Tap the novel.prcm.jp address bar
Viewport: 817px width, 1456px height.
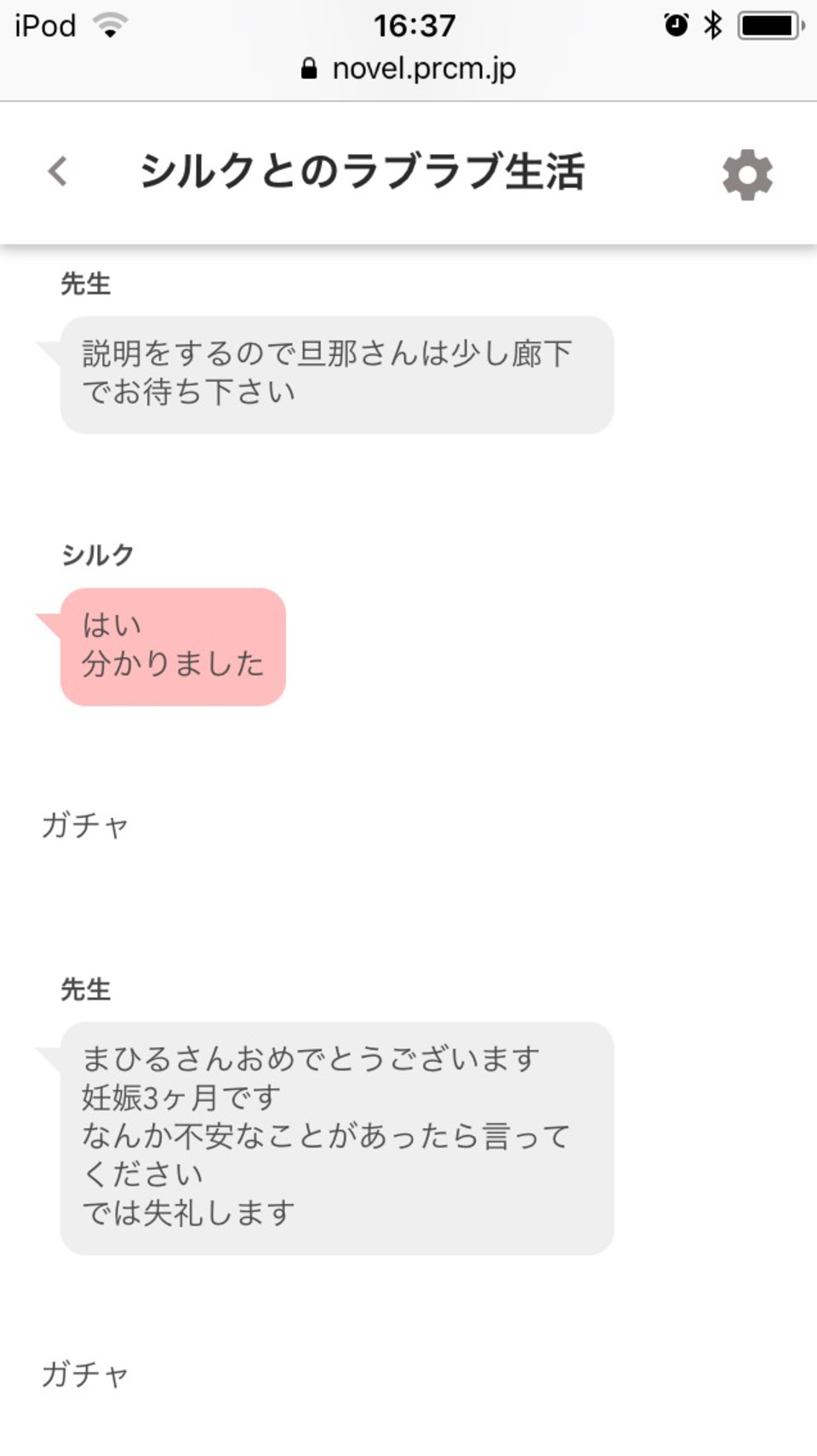coord(408,69)
